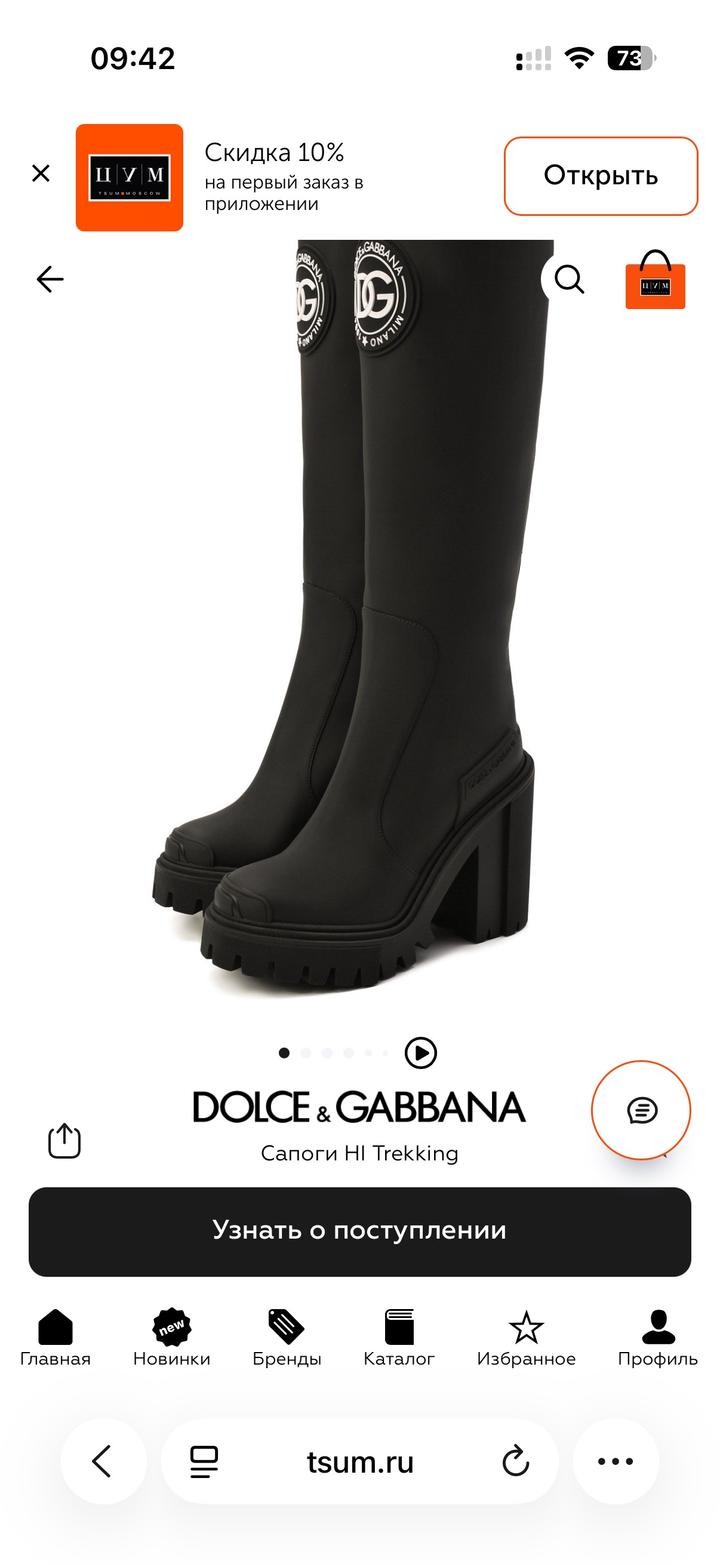The image size is (720, 1565).
Task: Play the product video
Action: click(421, 1052)
